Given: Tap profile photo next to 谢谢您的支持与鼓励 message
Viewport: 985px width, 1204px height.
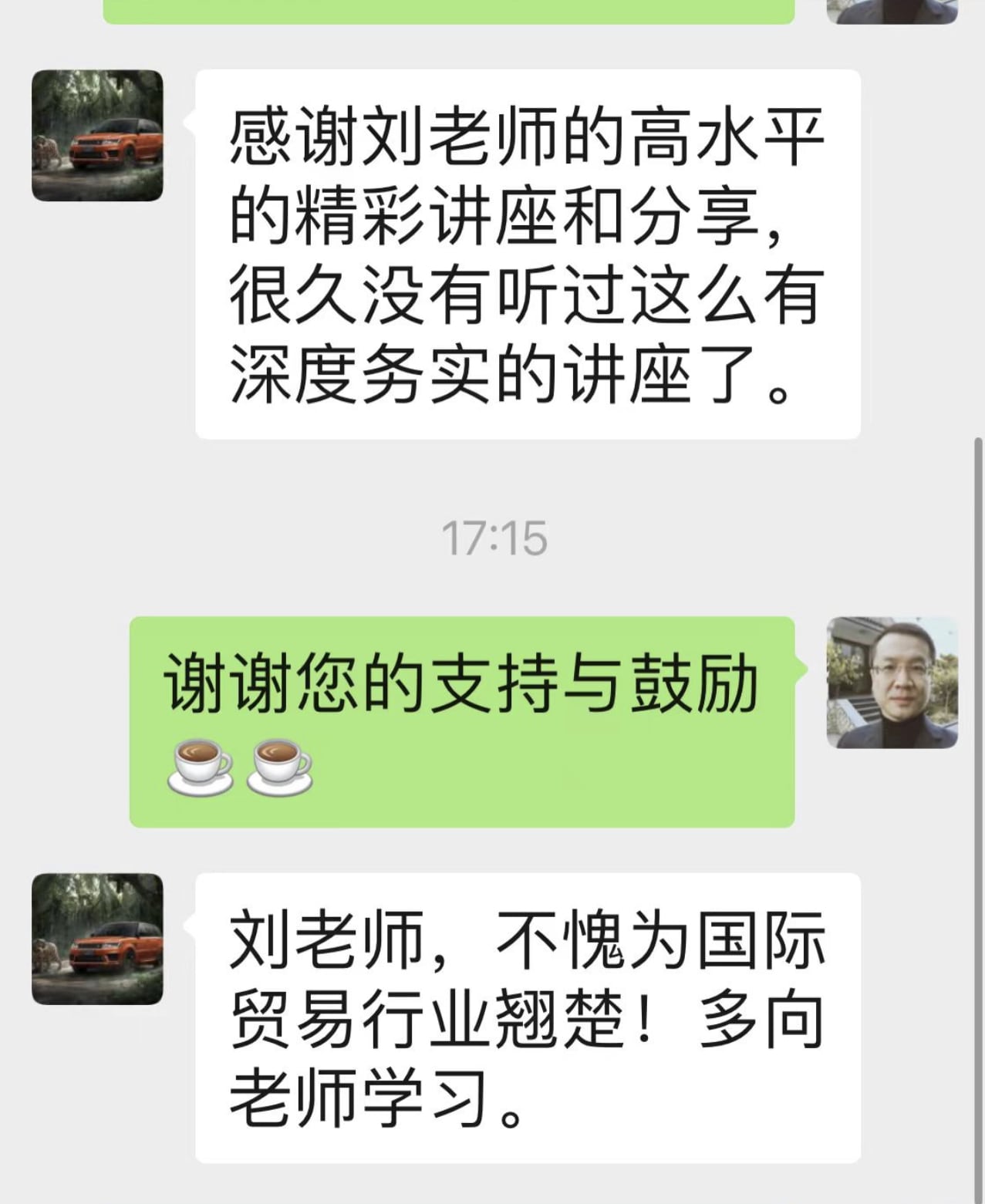Looking at the screenshot, I should tap(892, 682).
